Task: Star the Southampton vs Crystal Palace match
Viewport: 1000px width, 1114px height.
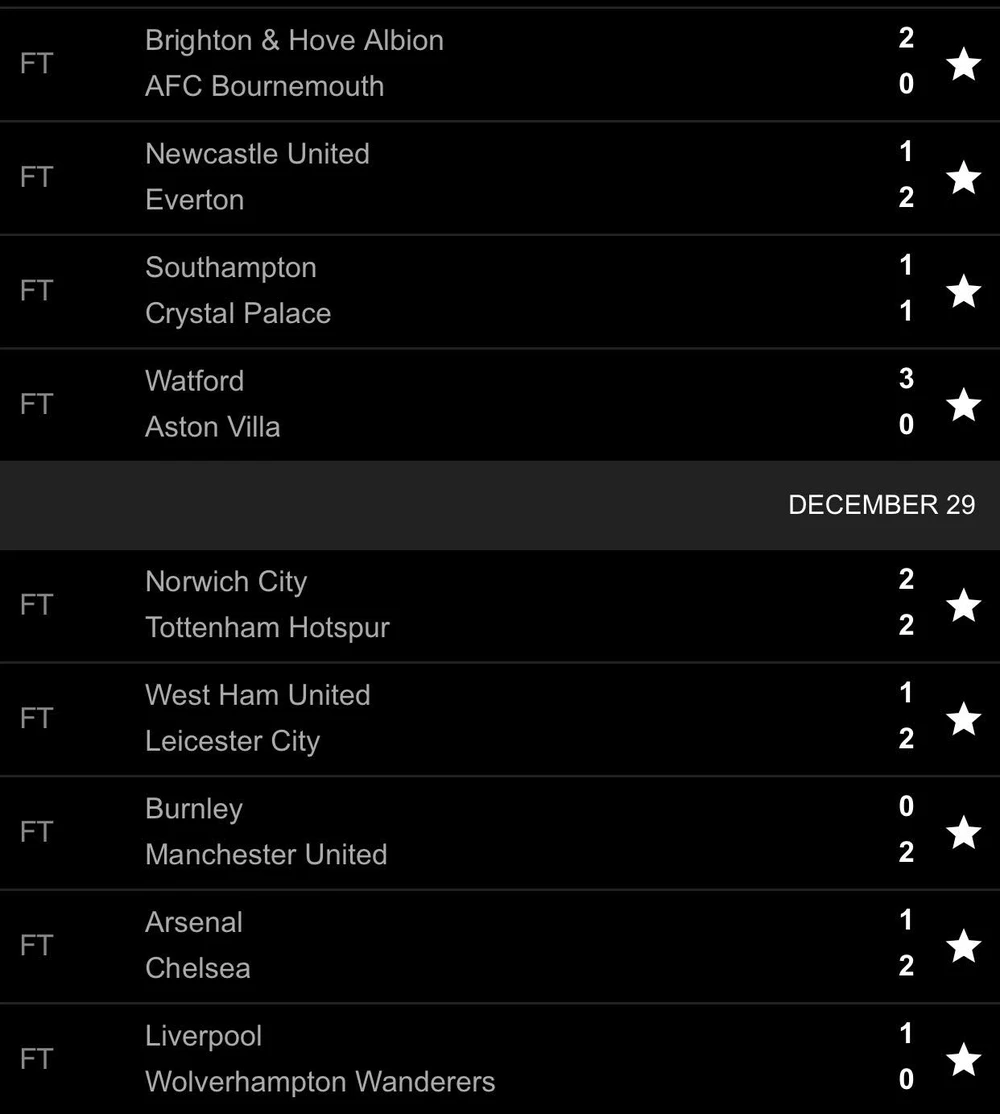Action: (x=963, y=292)
